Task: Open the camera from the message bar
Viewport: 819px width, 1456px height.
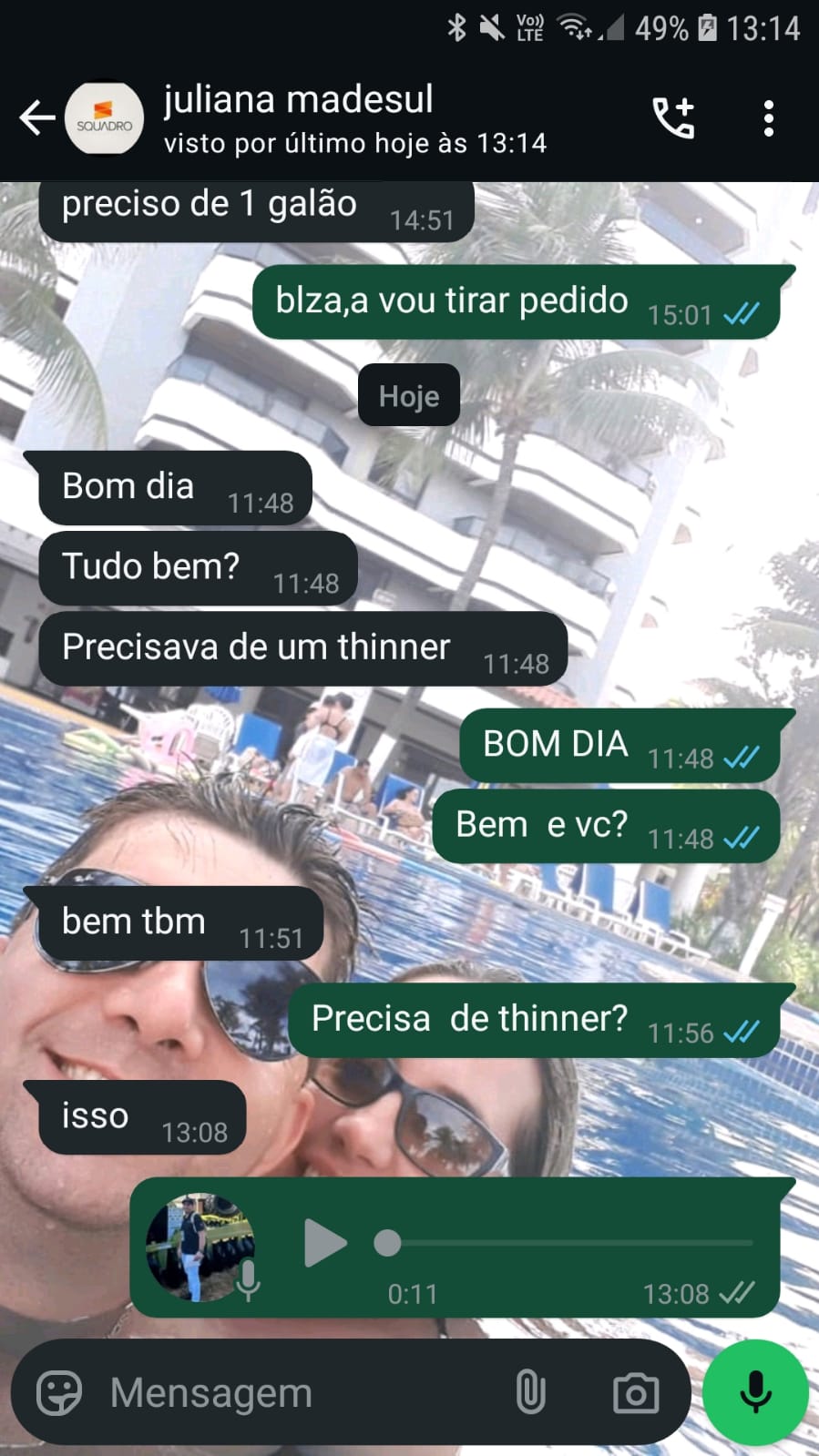Action: (636, 1392)
